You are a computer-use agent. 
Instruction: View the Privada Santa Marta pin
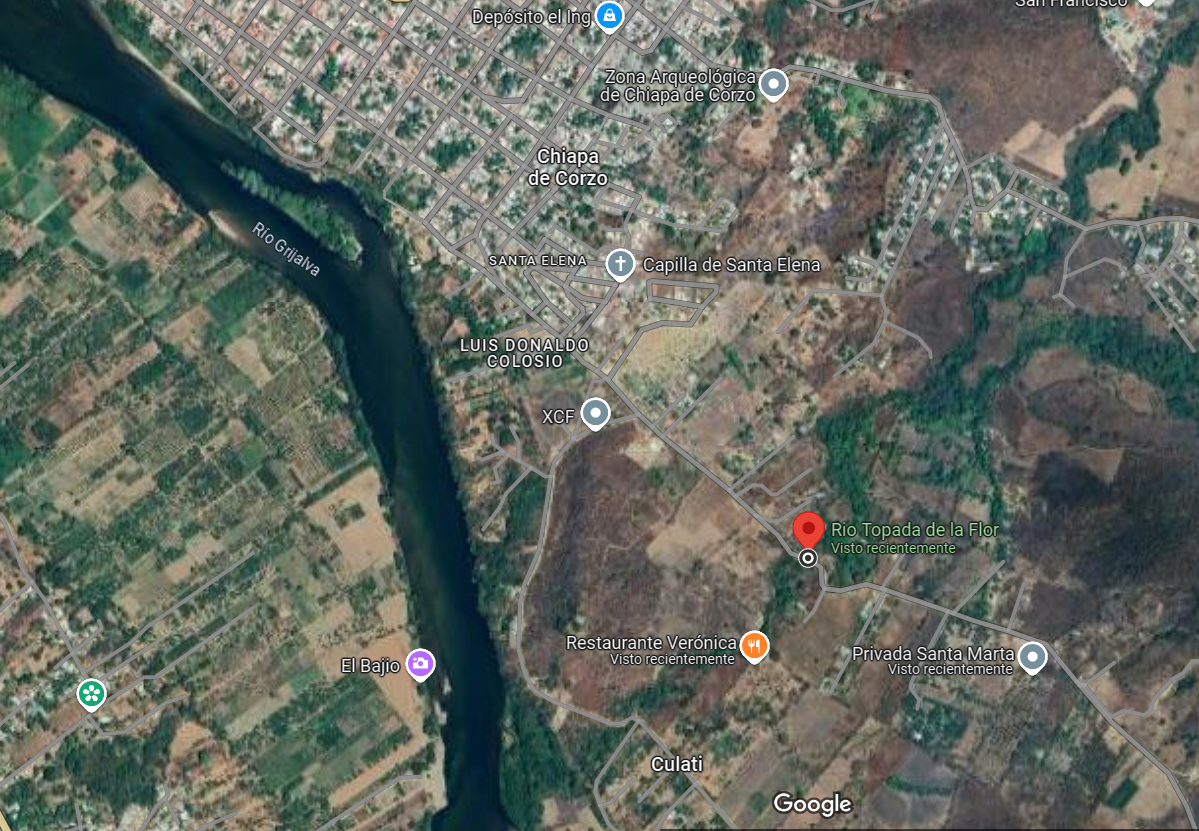pos(1032,656)
